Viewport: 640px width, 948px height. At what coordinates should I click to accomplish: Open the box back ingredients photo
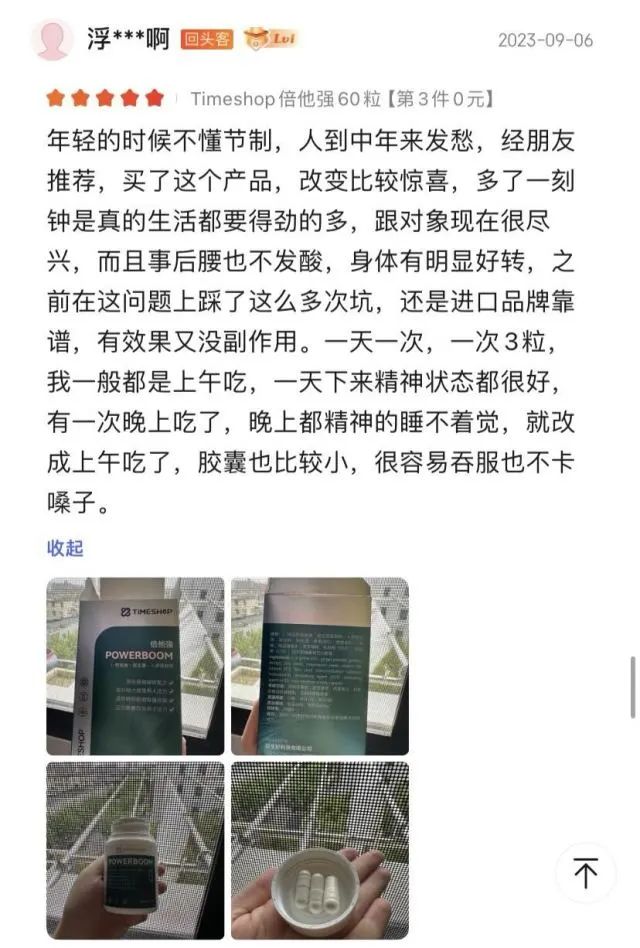(319, 666)
